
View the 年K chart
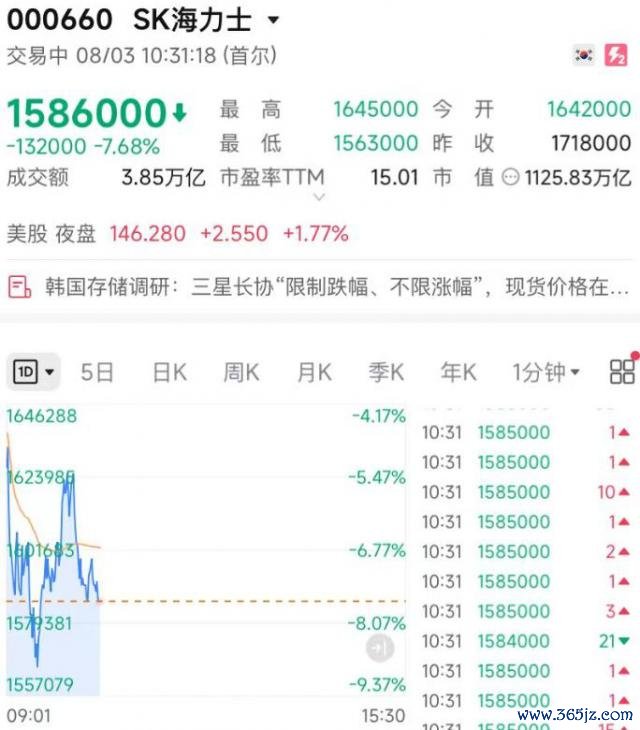458,372
